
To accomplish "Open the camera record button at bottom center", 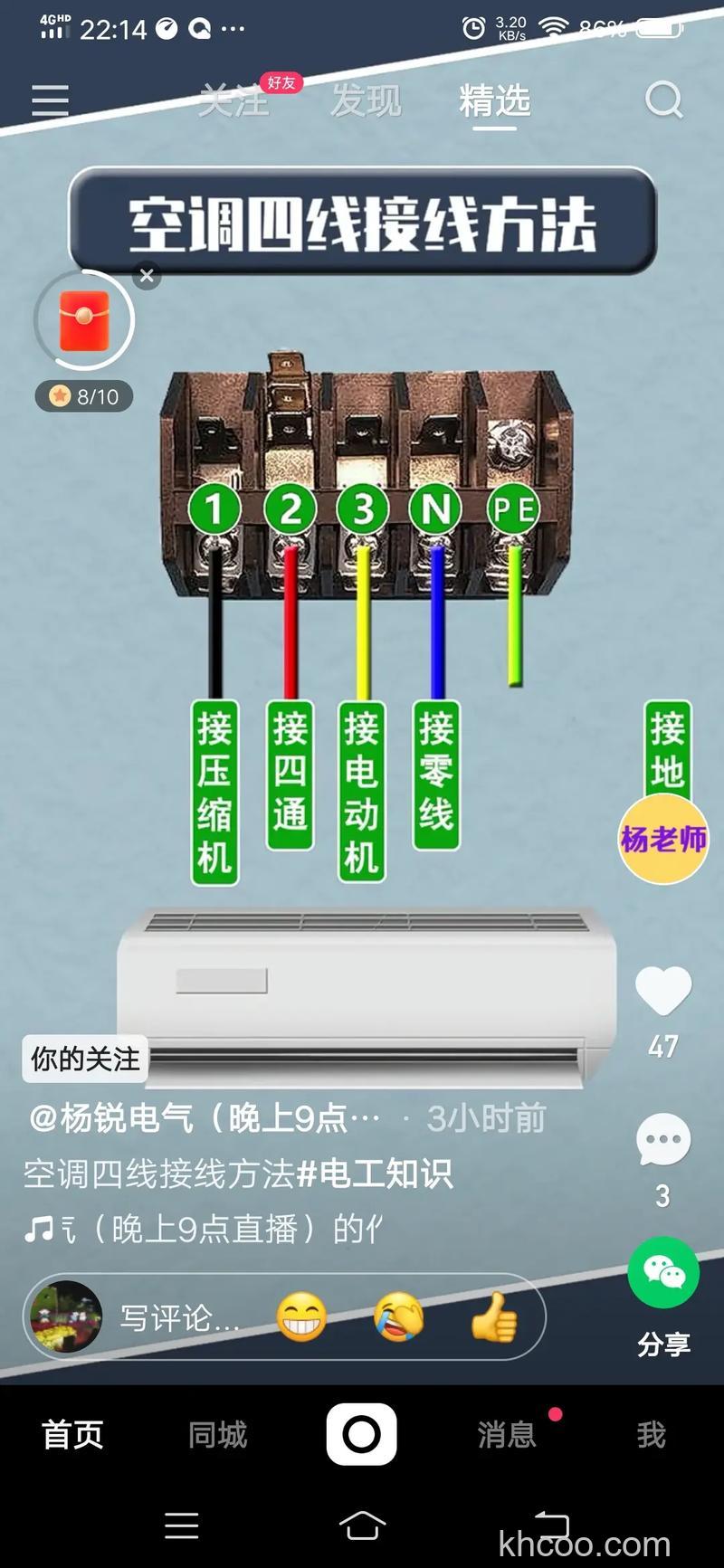I will 362,1435.
